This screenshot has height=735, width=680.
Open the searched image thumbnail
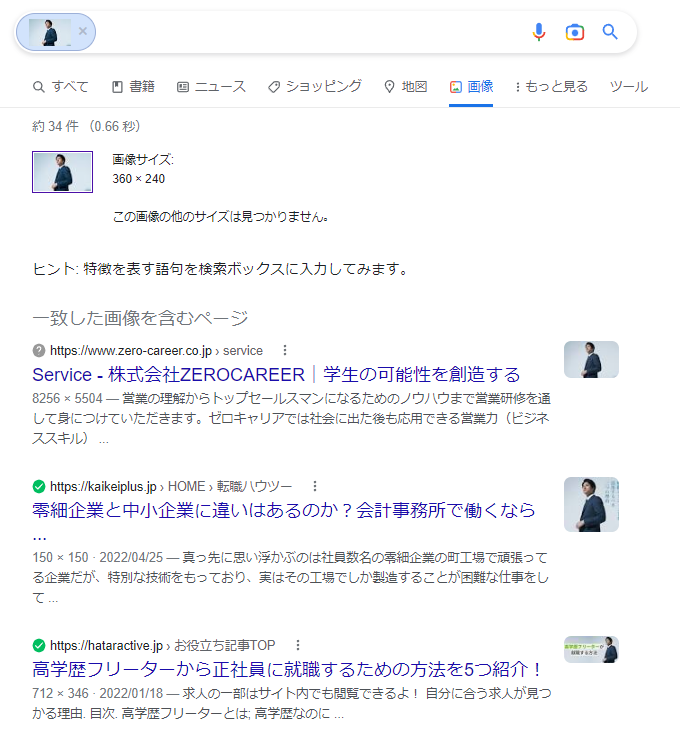click(62, 171)
